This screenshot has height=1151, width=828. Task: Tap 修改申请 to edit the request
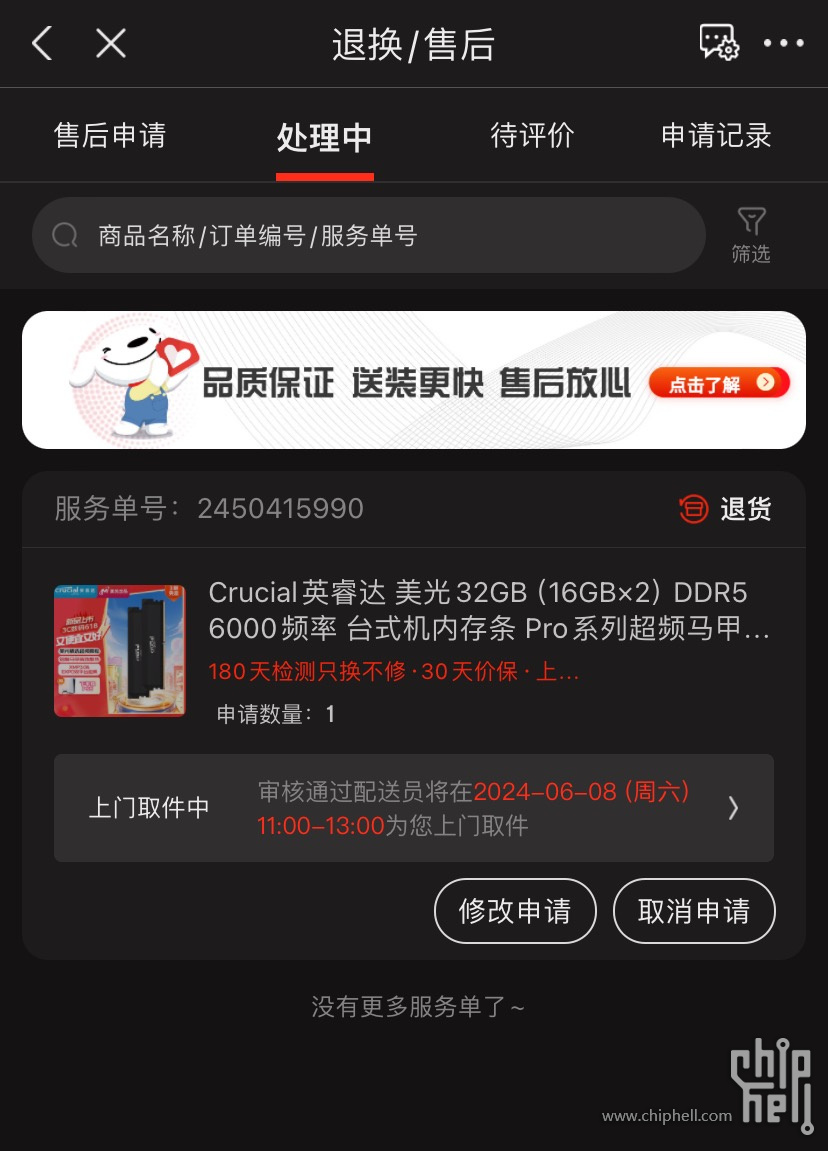pos(515,911)
